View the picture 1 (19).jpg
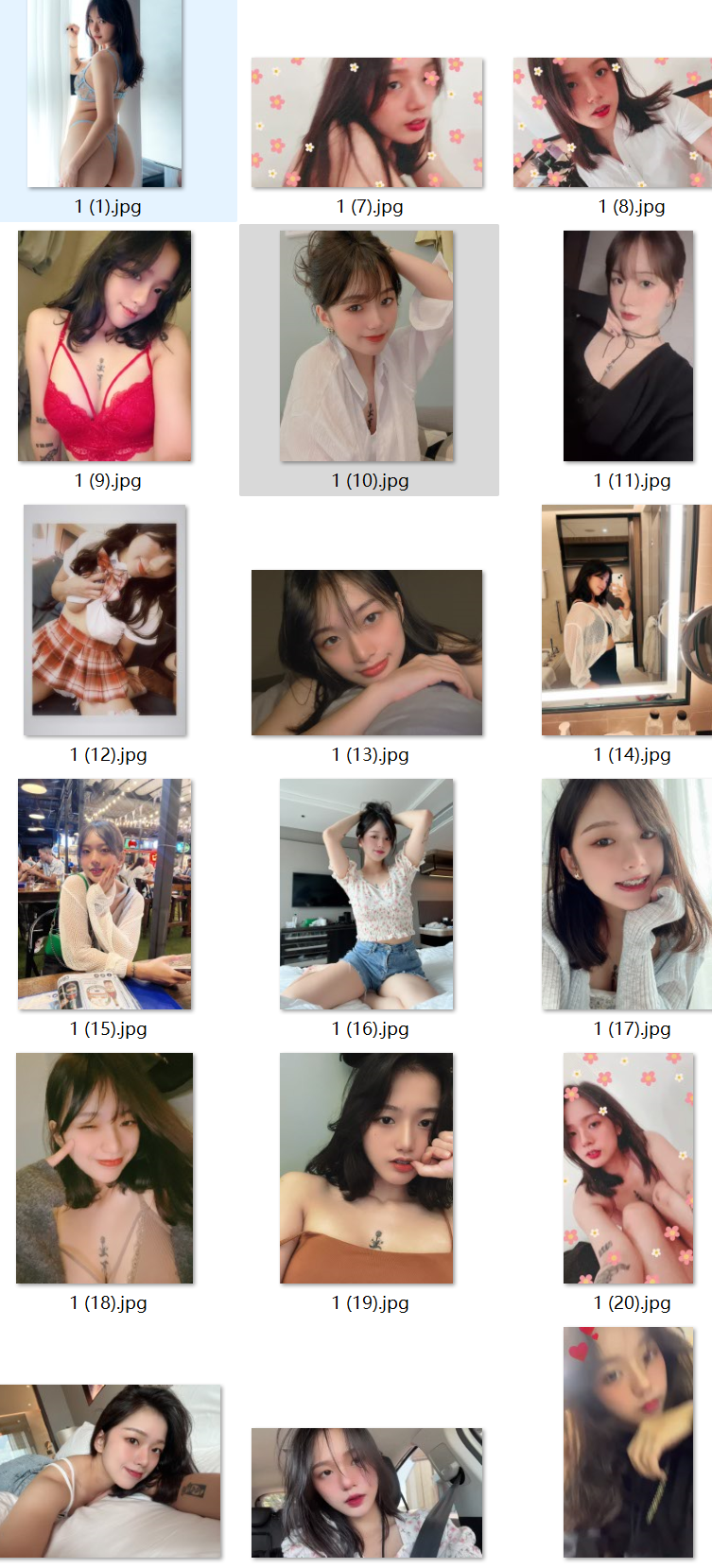This screenshot has height=1568, width=712. pyautogui.click(x=367, y=1168)
